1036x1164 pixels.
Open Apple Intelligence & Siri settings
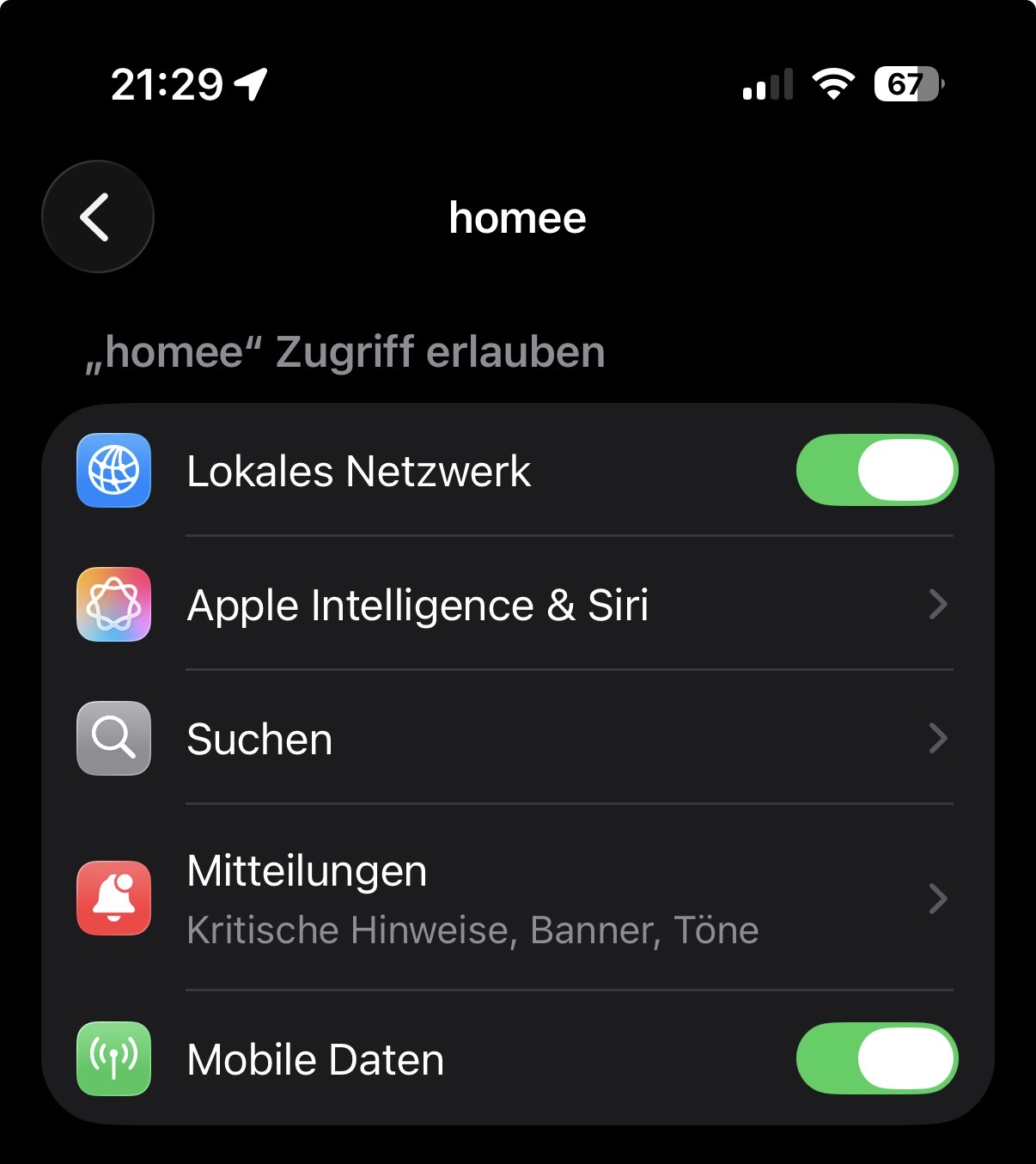click(515, 605)
